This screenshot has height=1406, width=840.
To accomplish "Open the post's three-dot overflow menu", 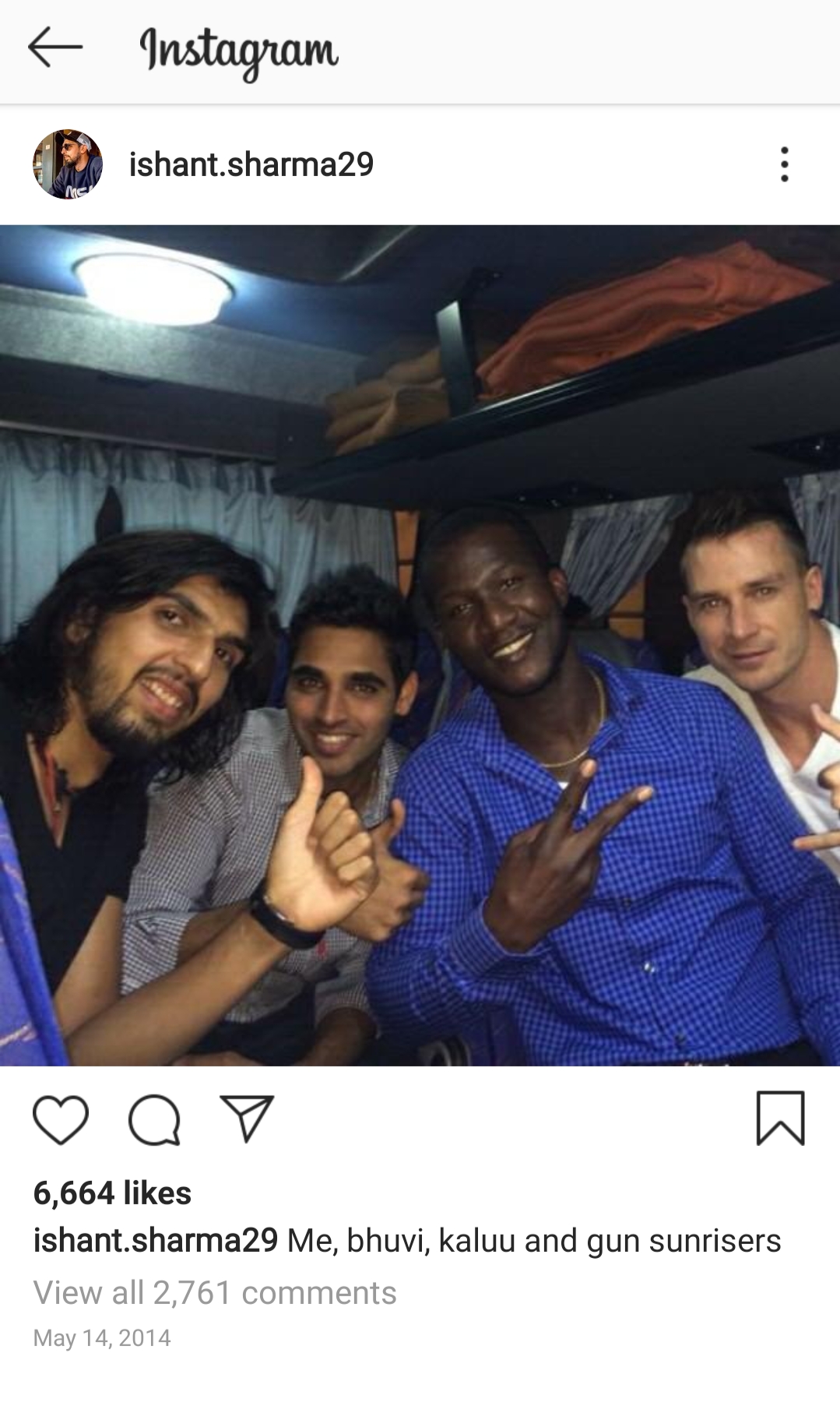I will (784, 164).
